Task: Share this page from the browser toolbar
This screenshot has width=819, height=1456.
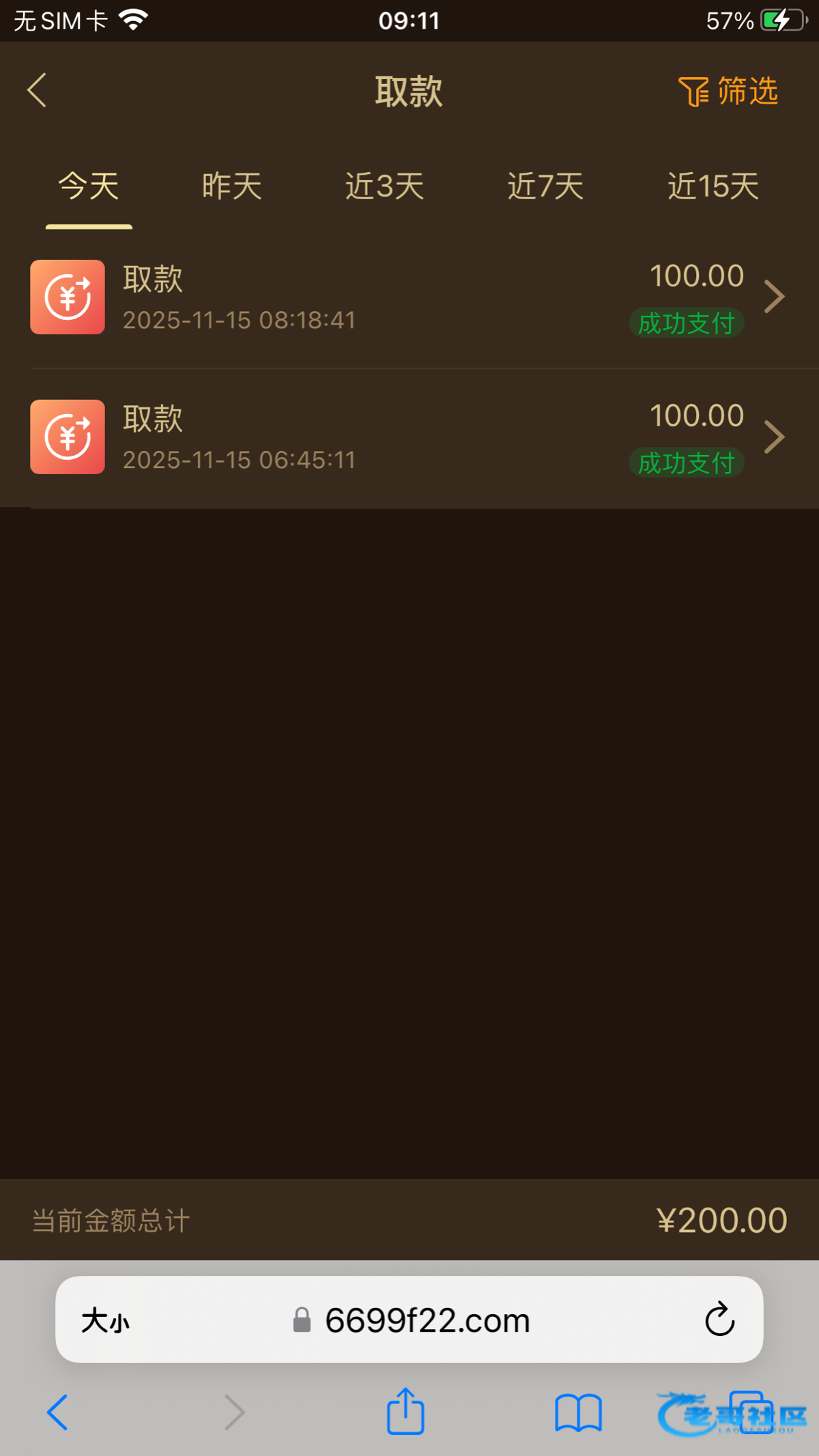Action: [405, 1411]
